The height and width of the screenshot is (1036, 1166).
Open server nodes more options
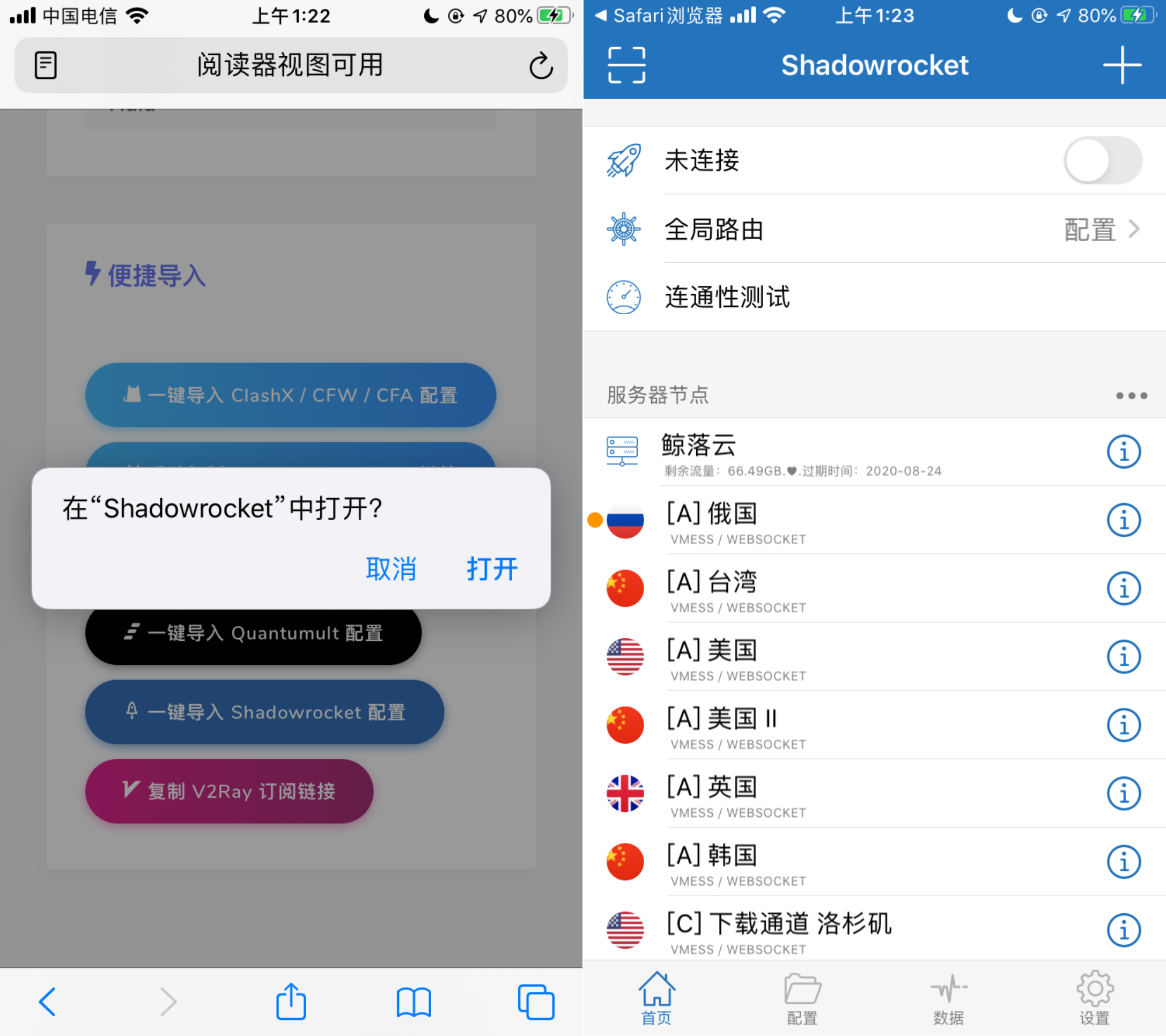[x=1131, y=395]
